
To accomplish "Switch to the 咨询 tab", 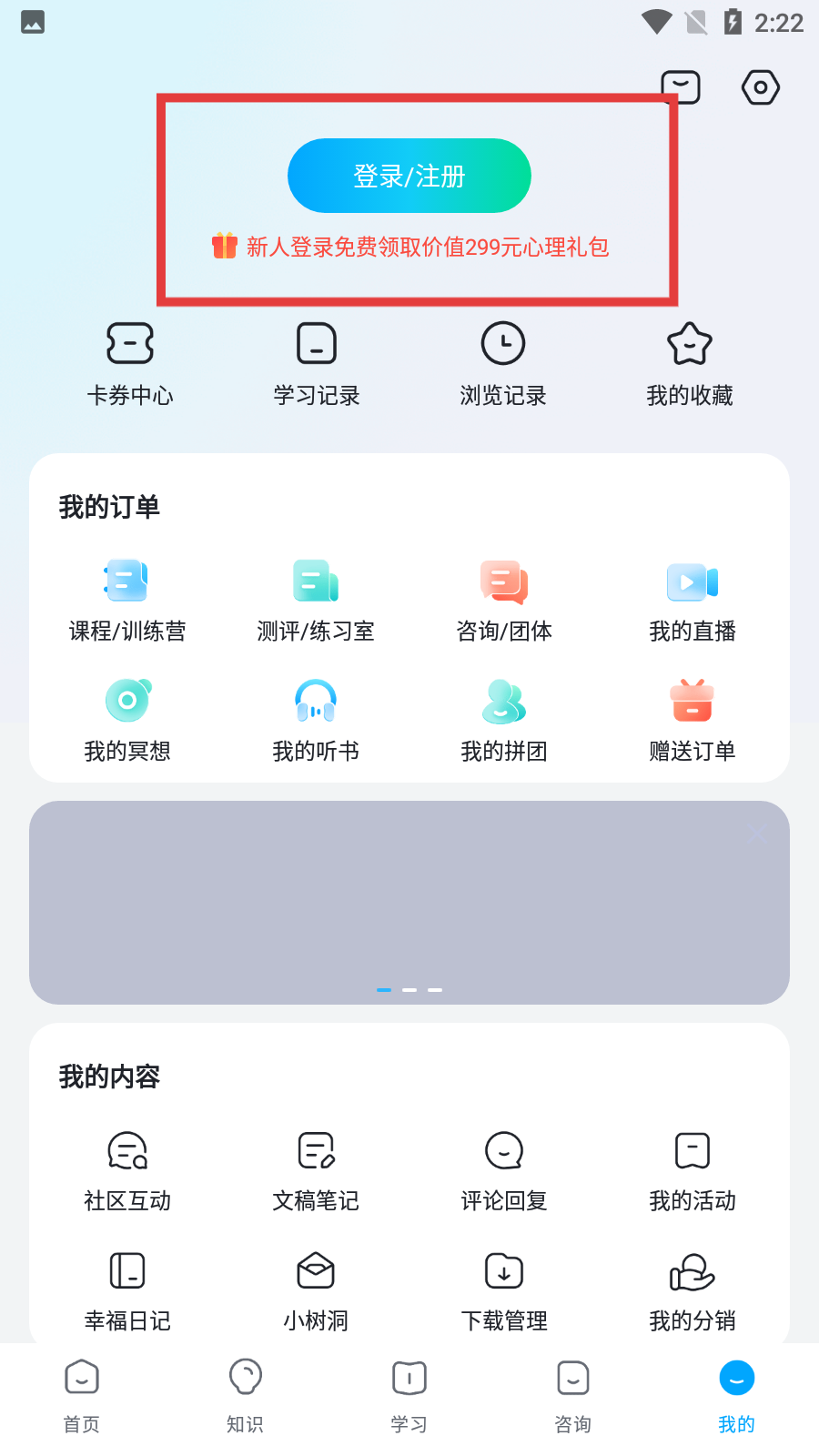I will click(573, 1397).
